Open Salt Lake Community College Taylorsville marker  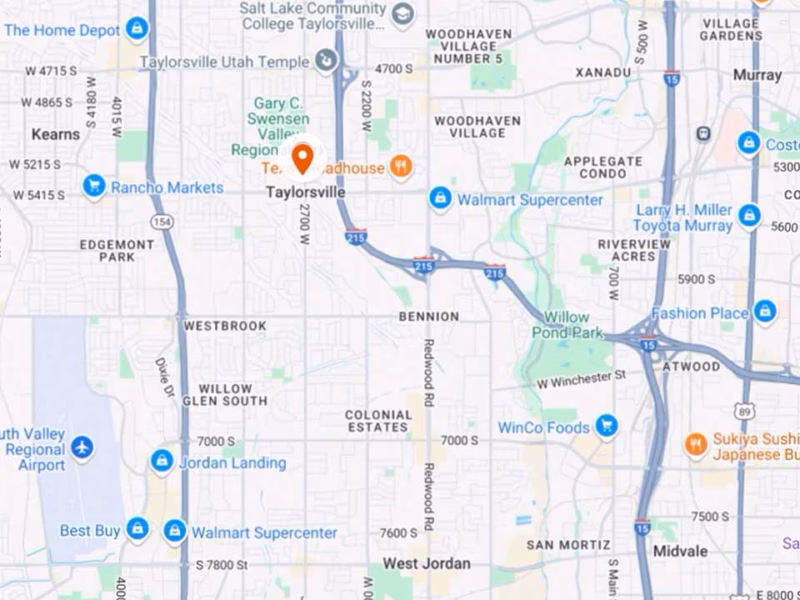(x=402, y=16)
